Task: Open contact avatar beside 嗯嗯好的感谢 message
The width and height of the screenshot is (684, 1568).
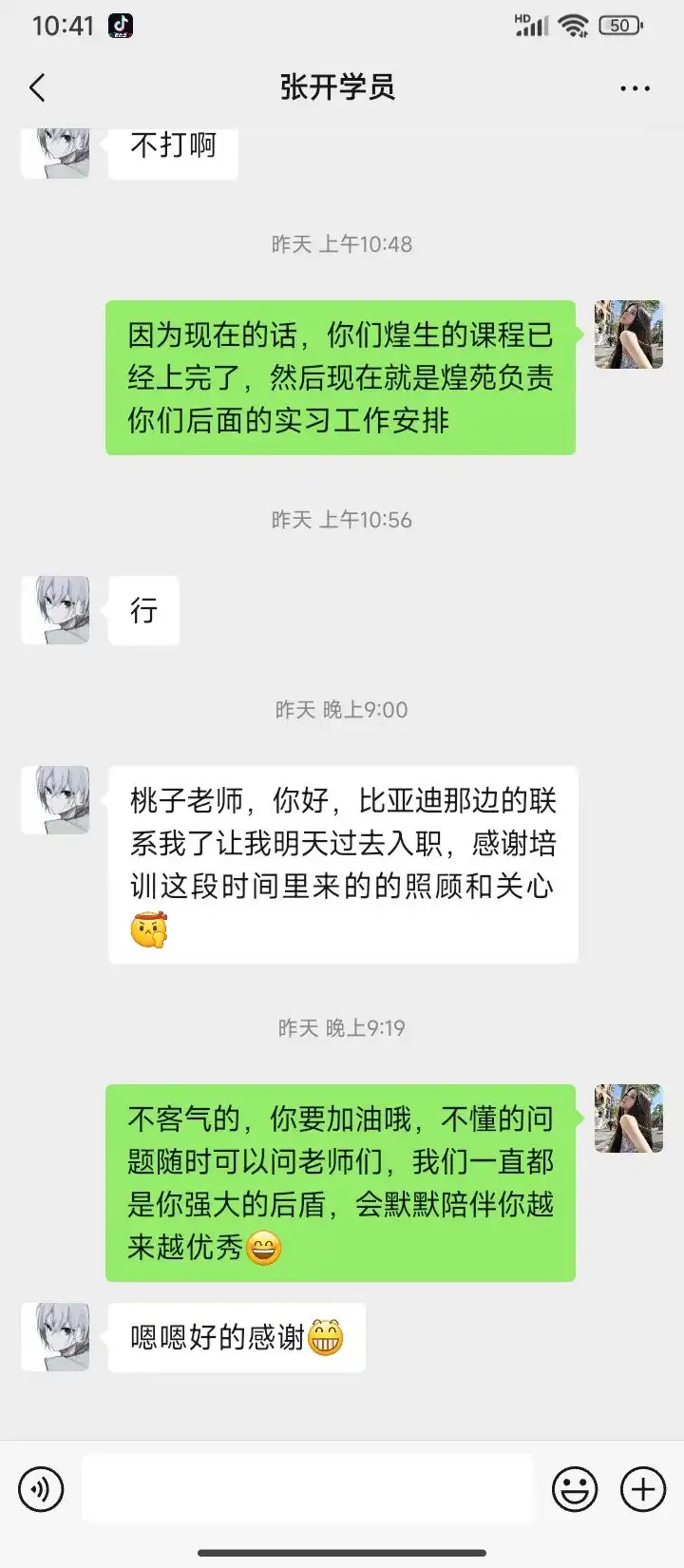Action: coord(56,1337)
